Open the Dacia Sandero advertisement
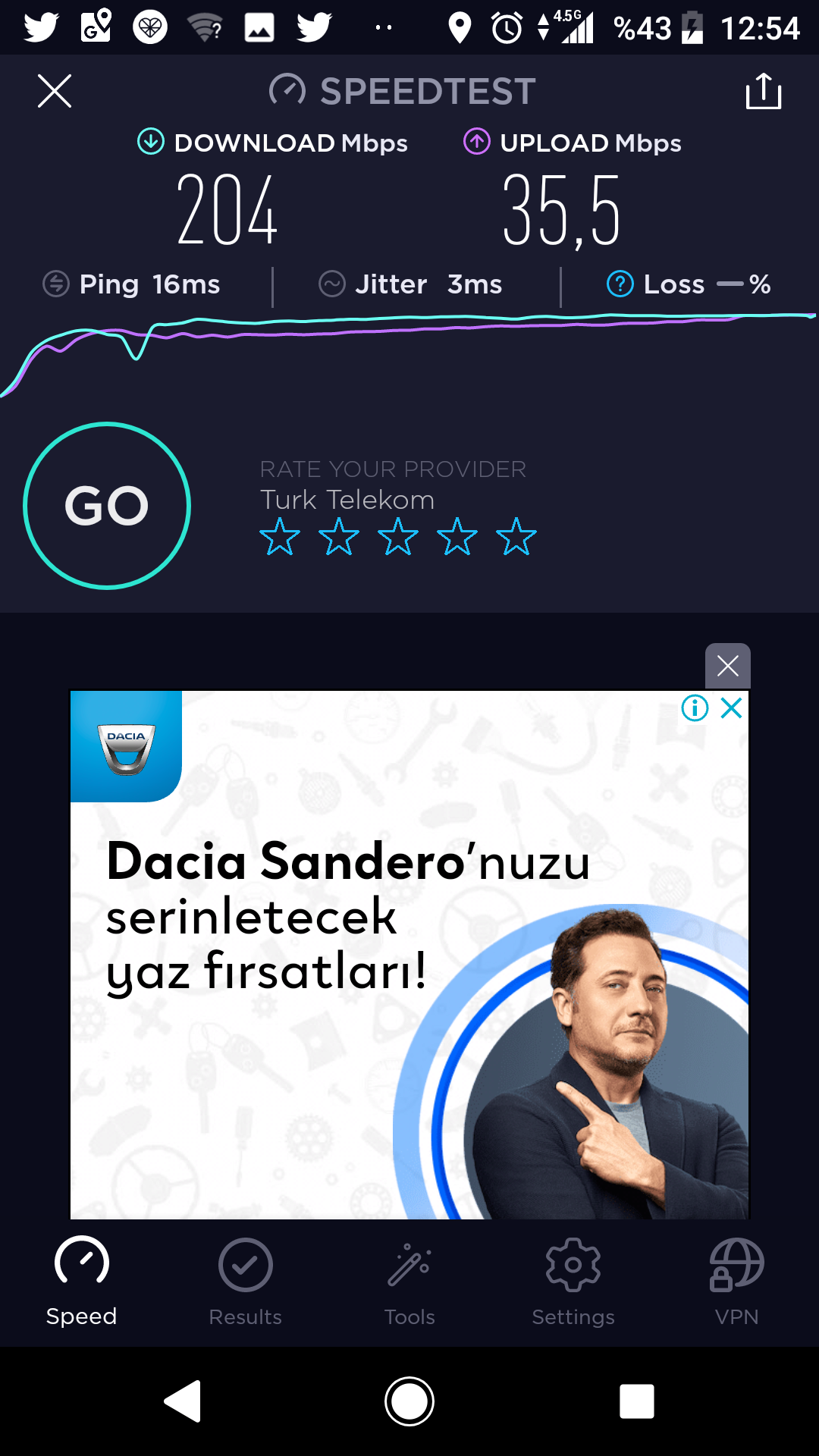 click(409, 955)
